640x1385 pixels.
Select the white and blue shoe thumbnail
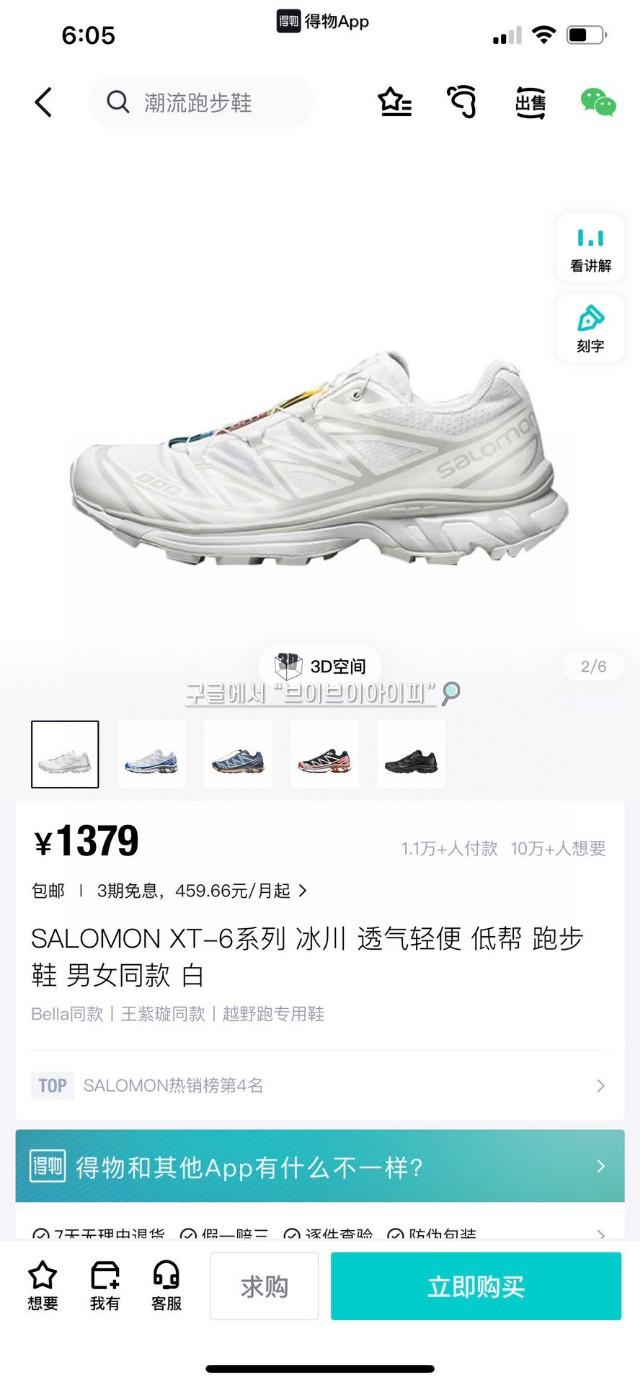pos(151,755)
